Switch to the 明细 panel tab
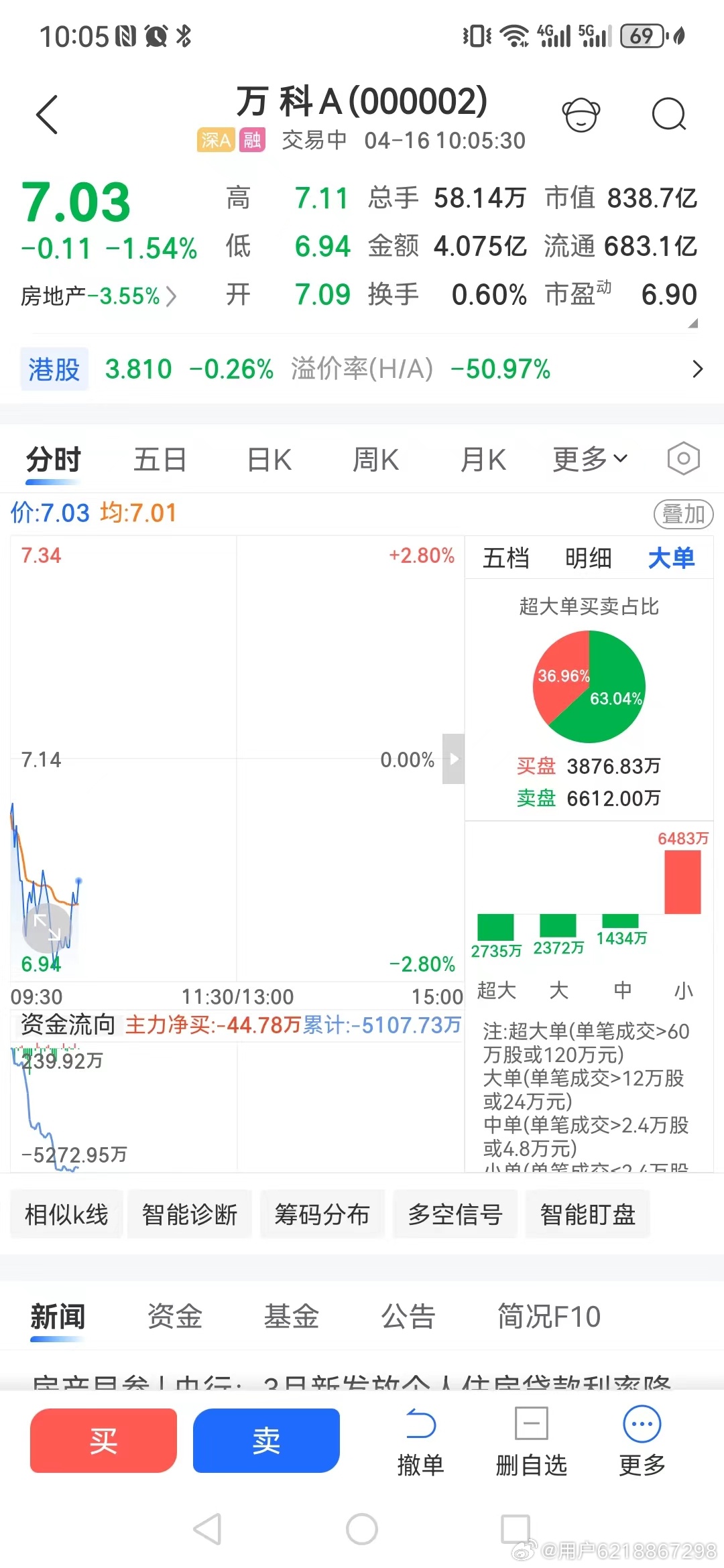724x1568 pixels. pos(588,558)
